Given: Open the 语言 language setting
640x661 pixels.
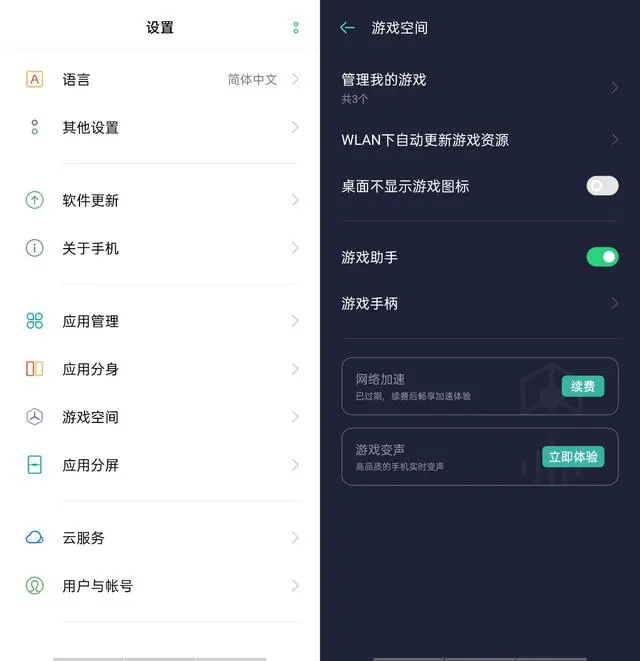Looking at the screenshot, I should click(160, 79).
